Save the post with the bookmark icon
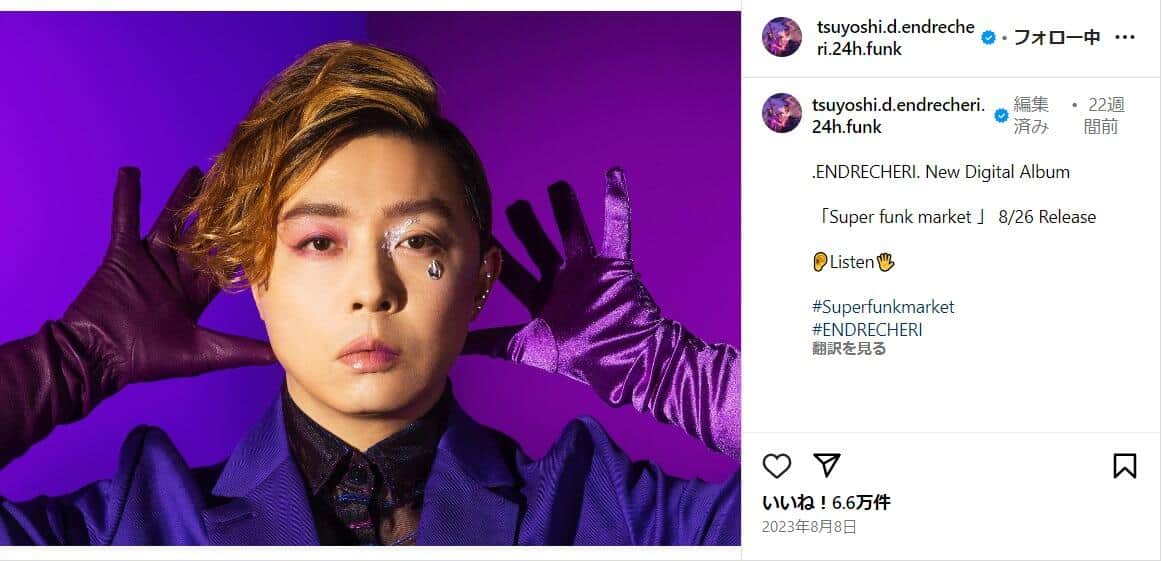This screenshot has width=1163, height=561. [1124, 466]
